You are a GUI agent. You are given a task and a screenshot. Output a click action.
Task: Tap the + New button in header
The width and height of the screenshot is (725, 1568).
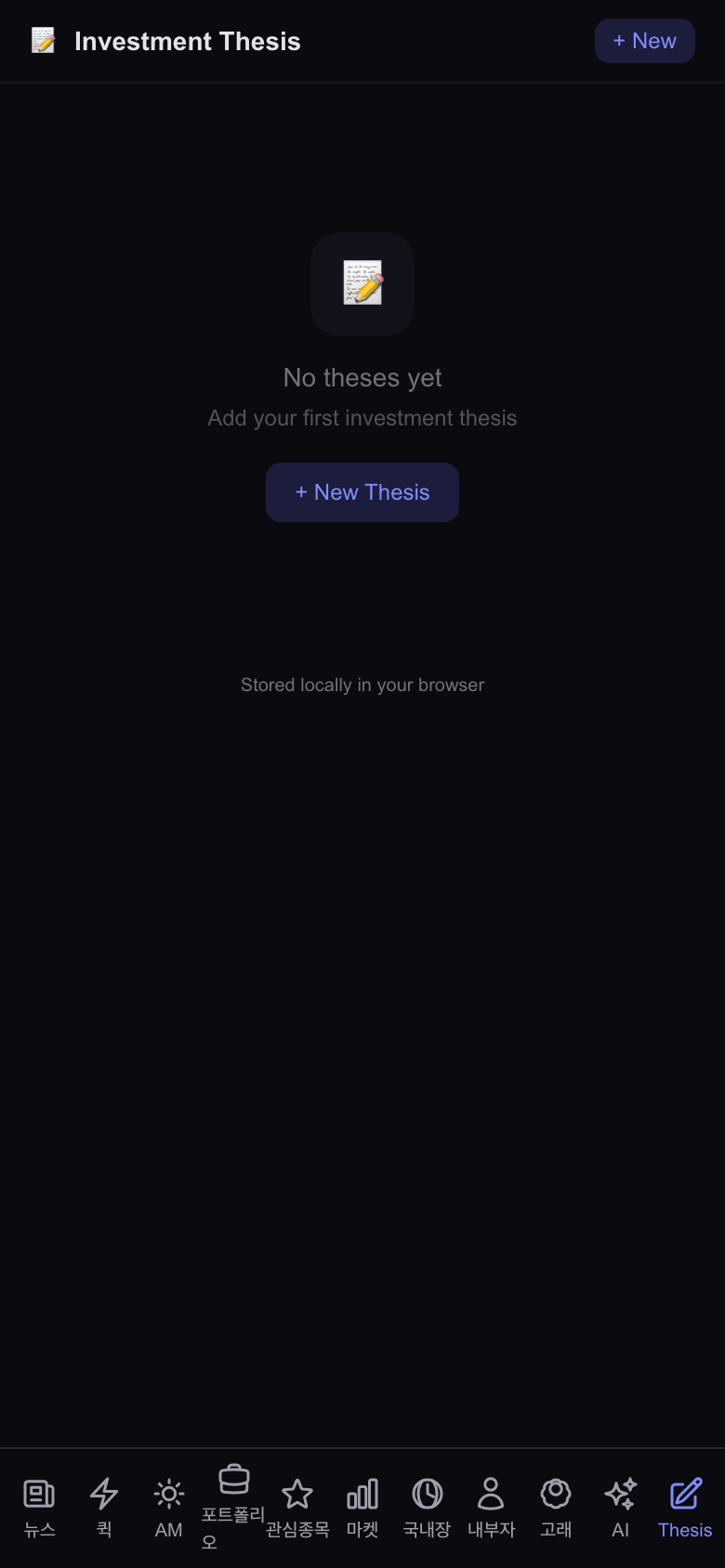pyautogui.click(x=644, y=41)
